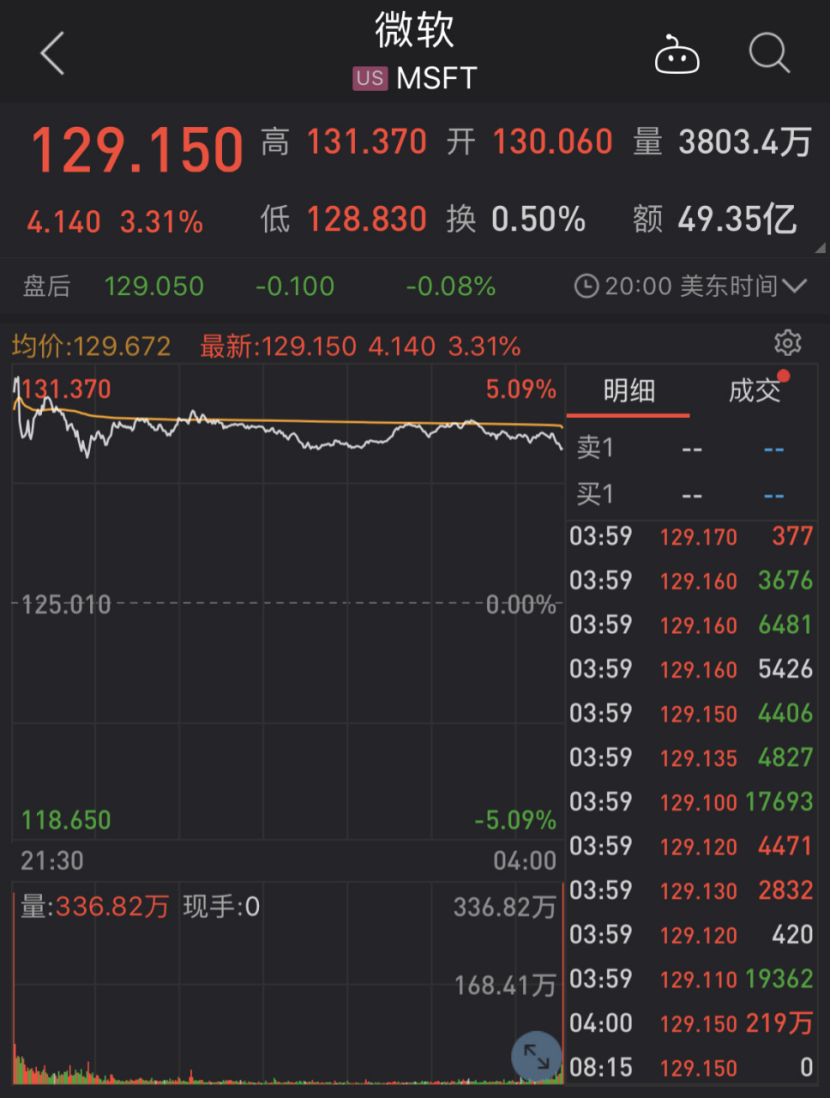831x1099 pixels.
Task: Open the 美东时间 timezone dropdown
Action: pyautogui.click(x=742, y=285)
